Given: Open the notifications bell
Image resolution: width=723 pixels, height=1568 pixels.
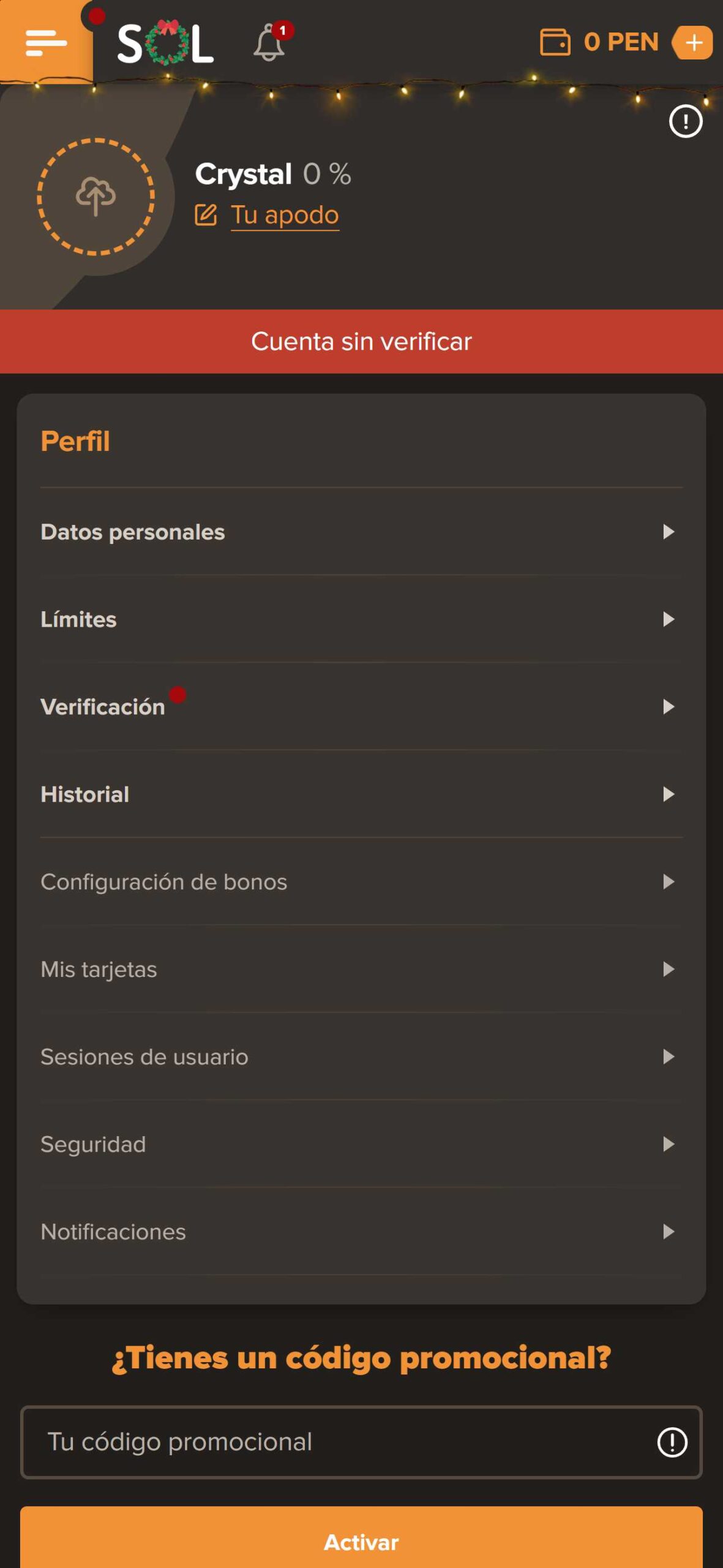Looking at the screenshot, I should [x=269, y=43].
